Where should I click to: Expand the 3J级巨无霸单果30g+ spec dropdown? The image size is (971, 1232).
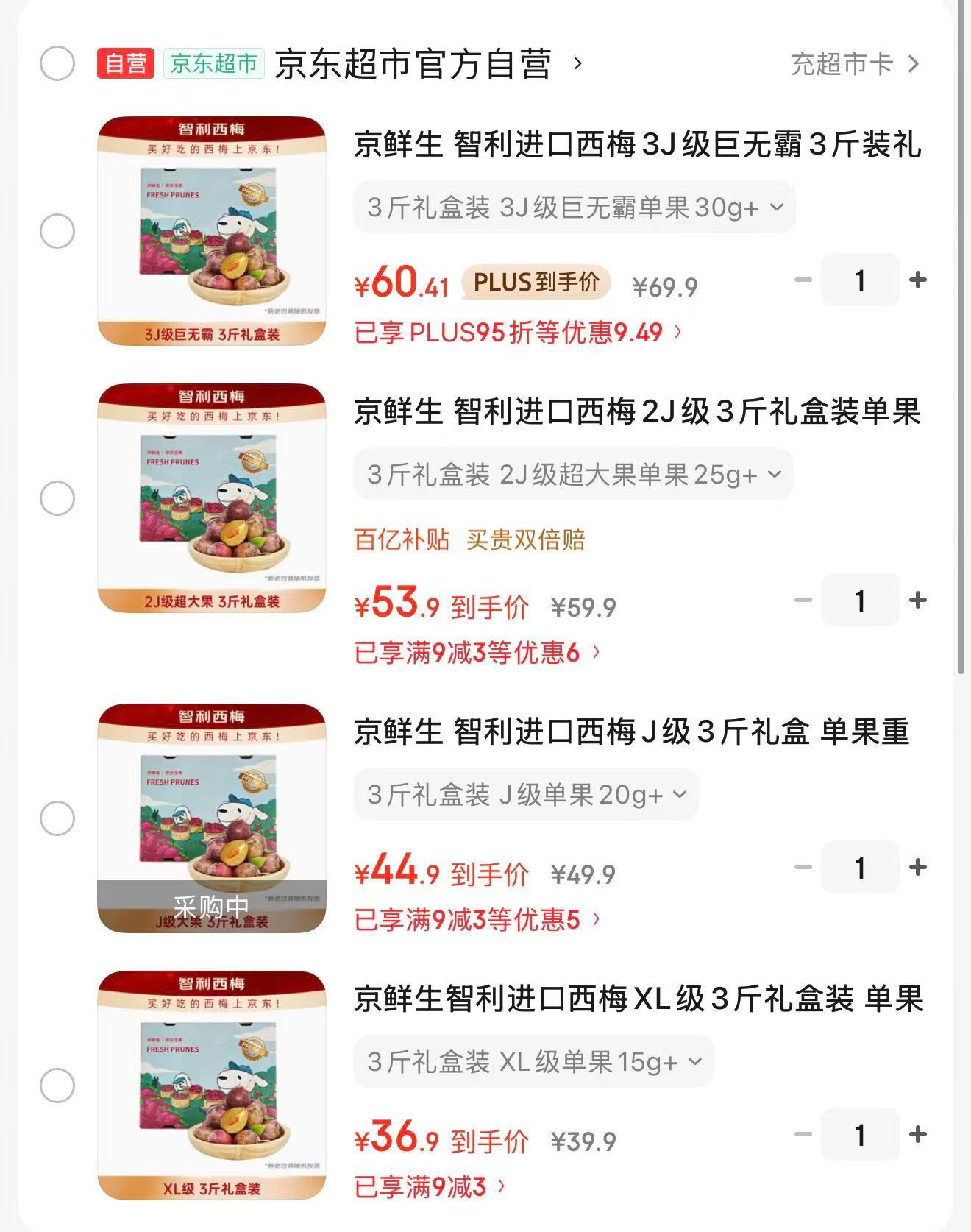pyautogui.click(x=575, y=208)
